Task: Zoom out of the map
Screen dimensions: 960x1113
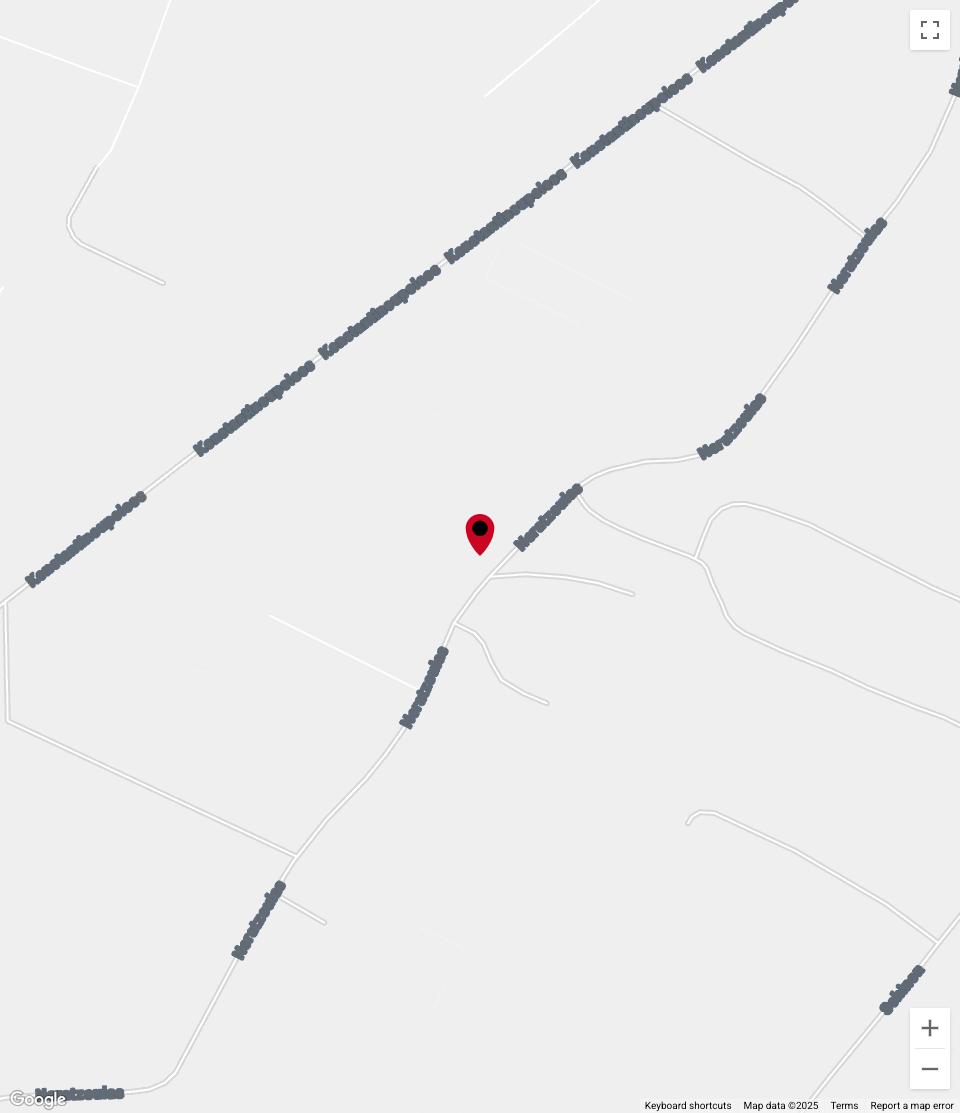Action: coord(929,1069)
